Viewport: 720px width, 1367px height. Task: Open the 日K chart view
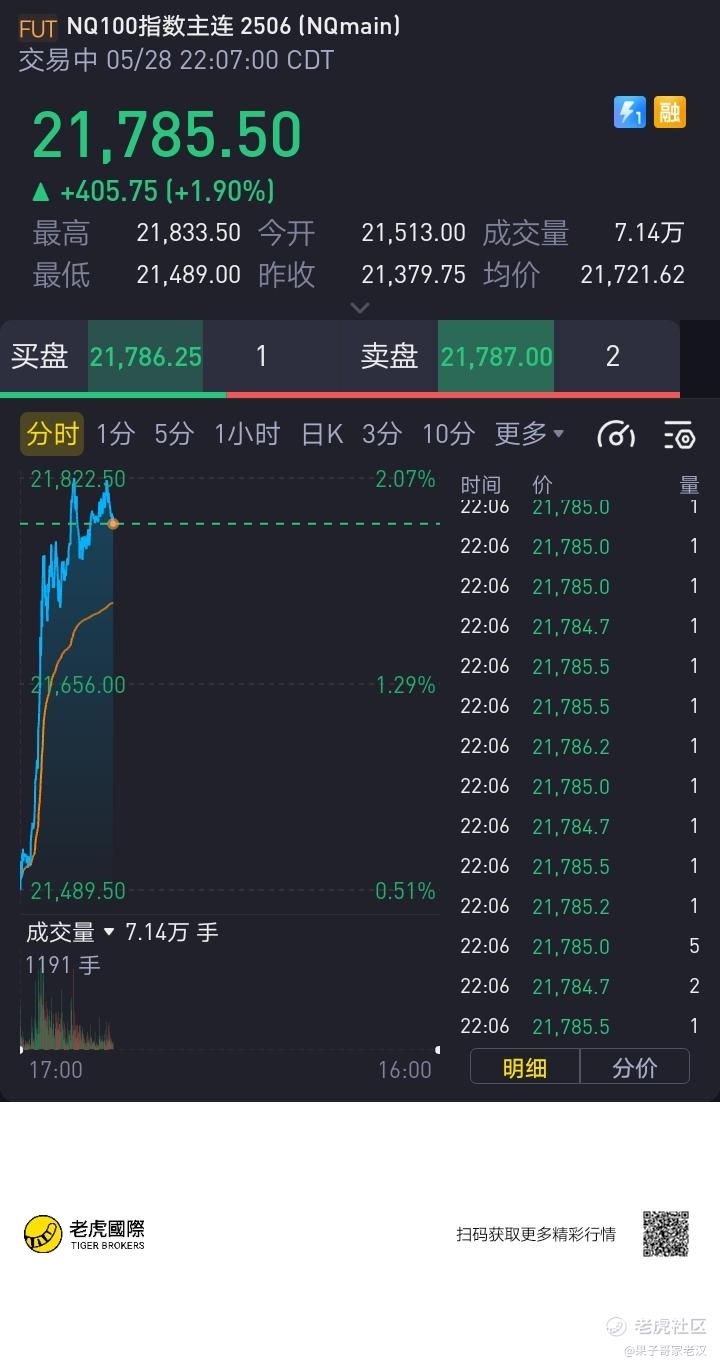(x=322, y=434)
